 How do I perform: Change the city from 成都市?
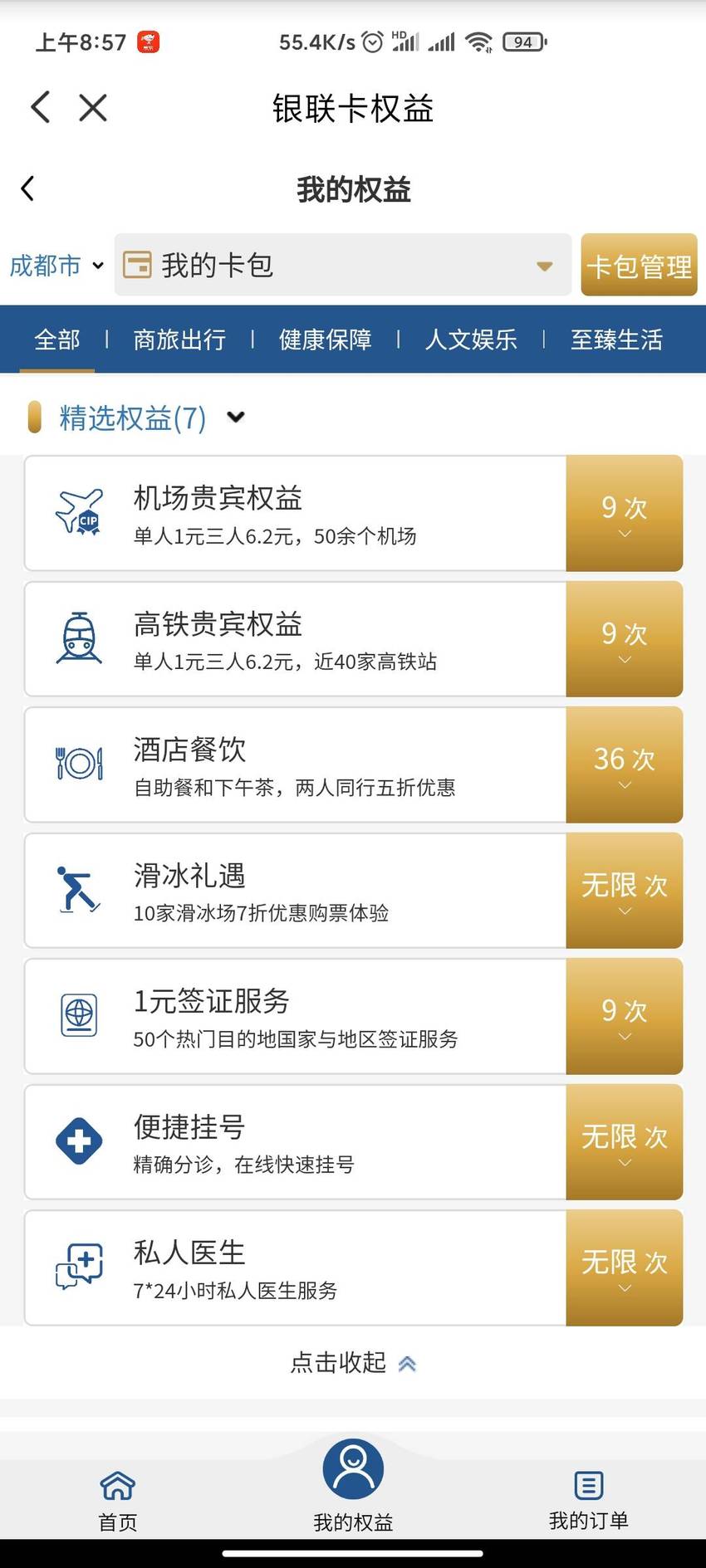tap(56, 266)
